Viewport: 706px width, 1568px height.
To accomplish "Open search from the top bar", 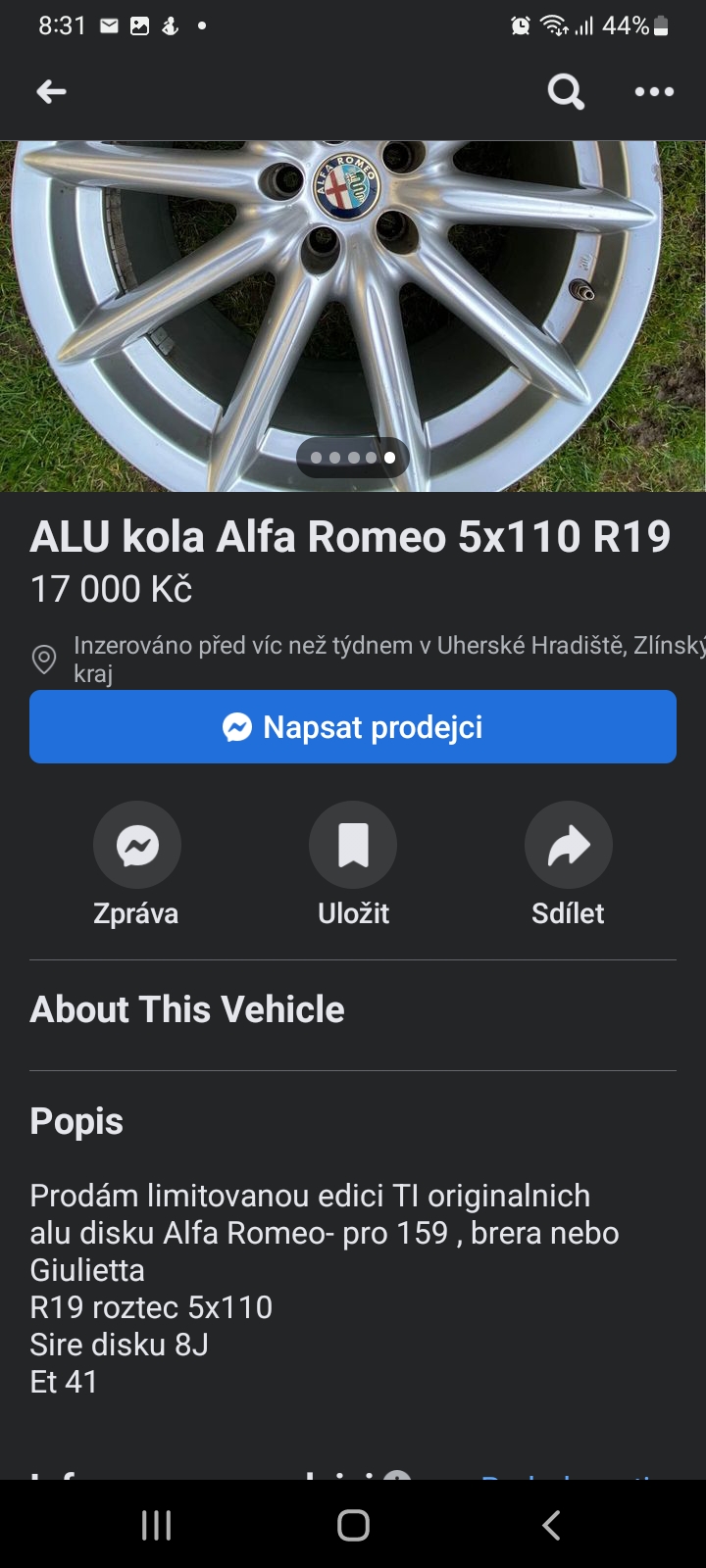I will 566,92.
